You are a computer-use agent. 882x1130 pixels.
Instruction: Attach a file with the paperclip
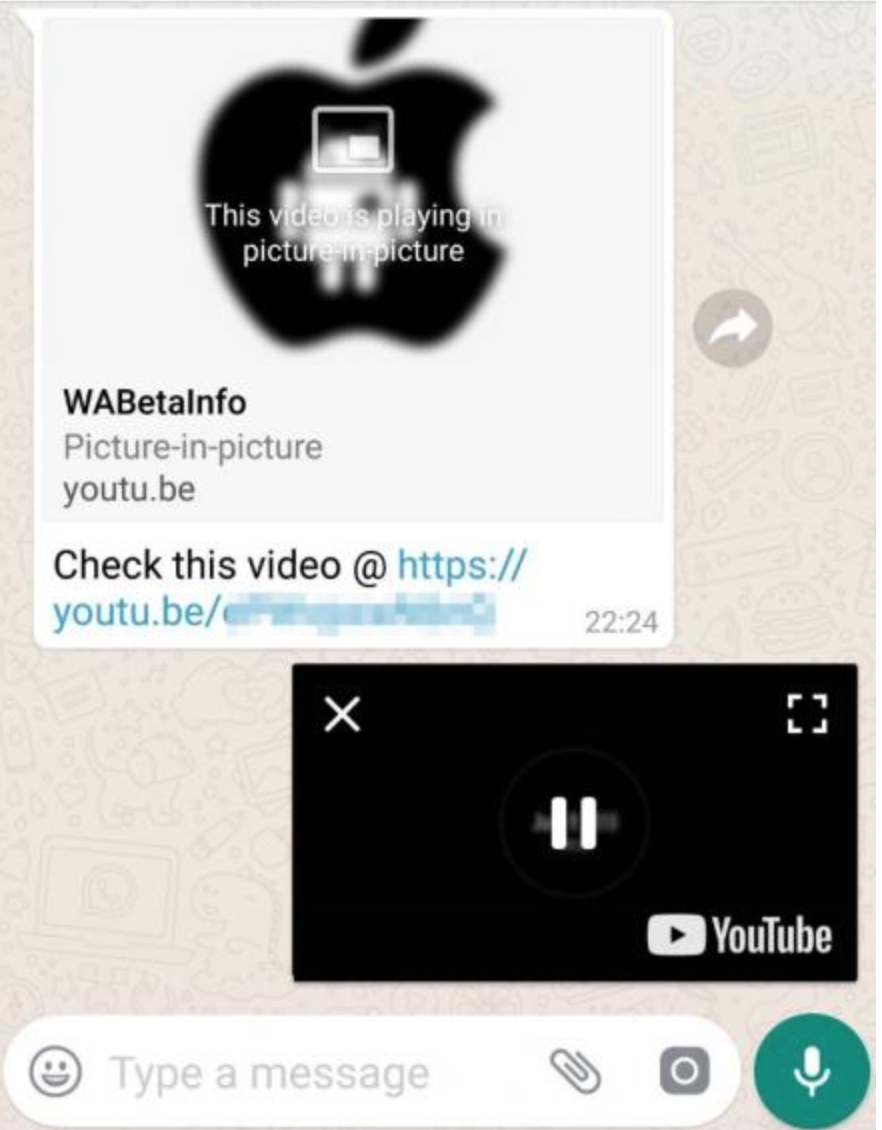point(577,1074)
